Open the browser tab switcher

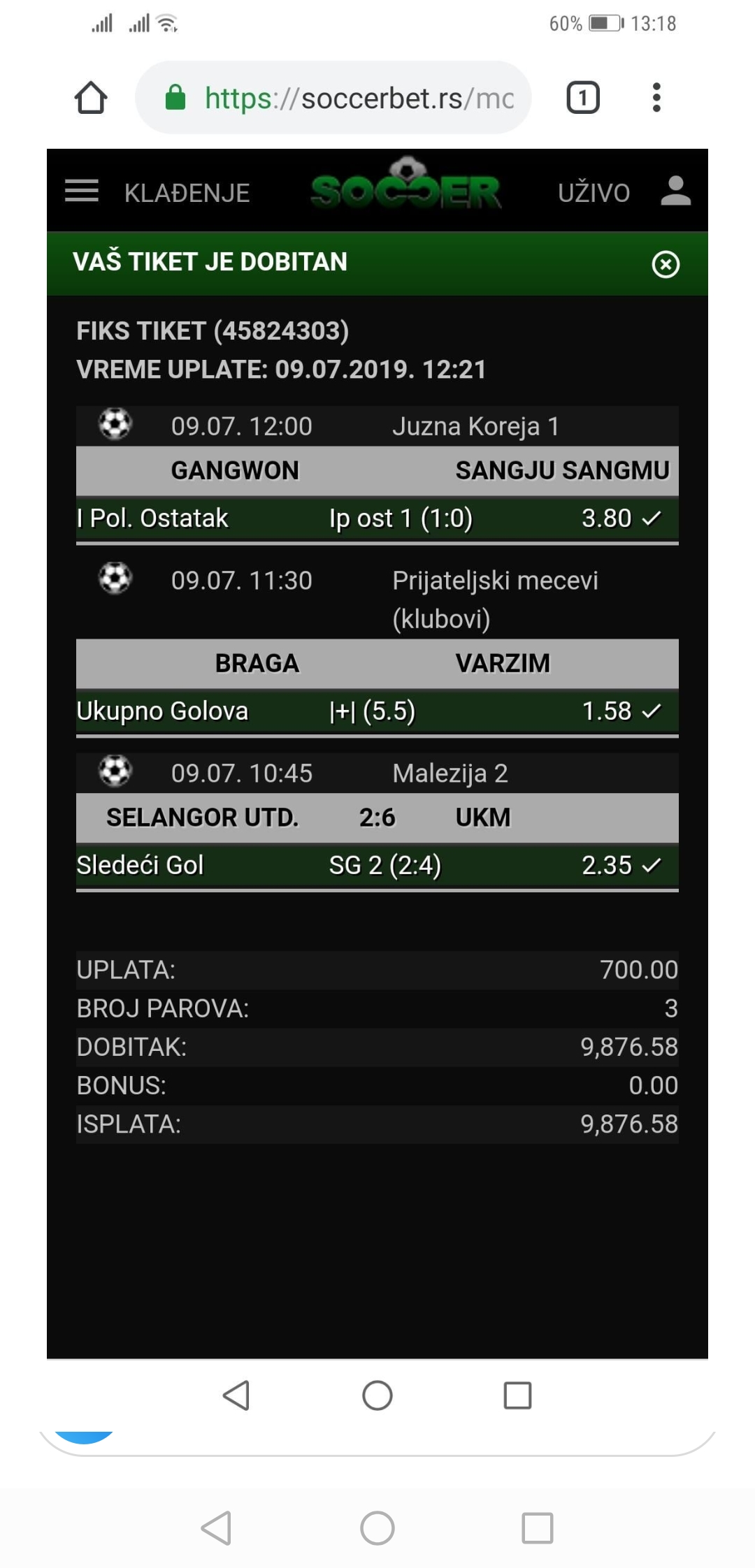583,97
